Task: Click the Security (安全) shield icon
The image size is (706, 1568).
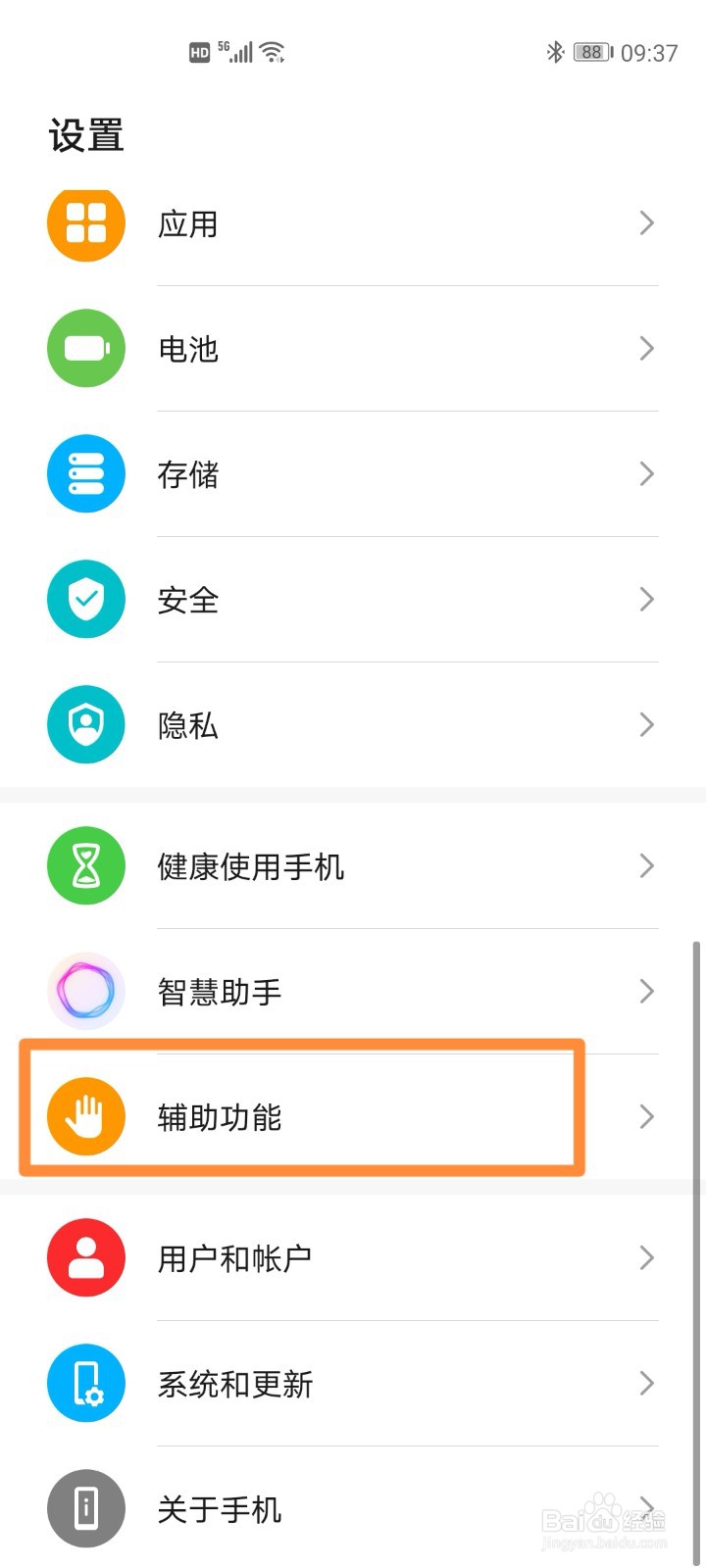Action: 85,599
